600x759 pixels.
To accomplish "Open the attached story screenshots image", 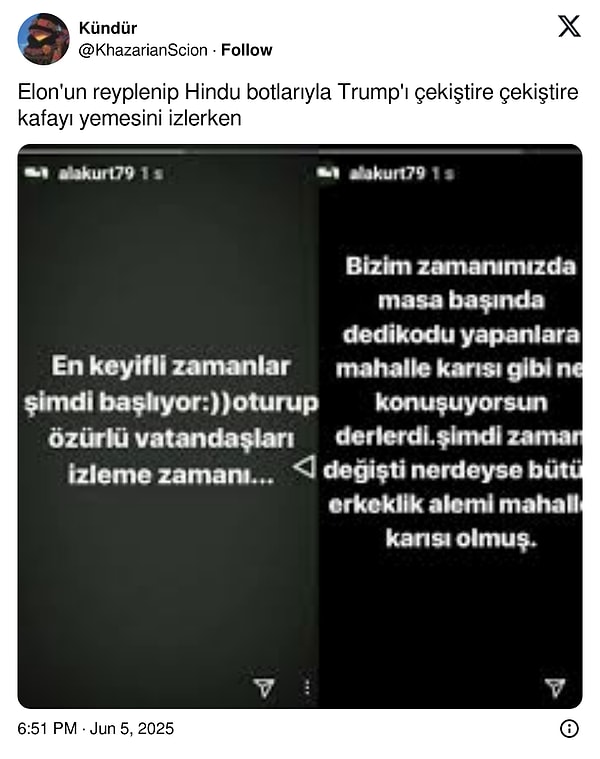I will point(300,427).
